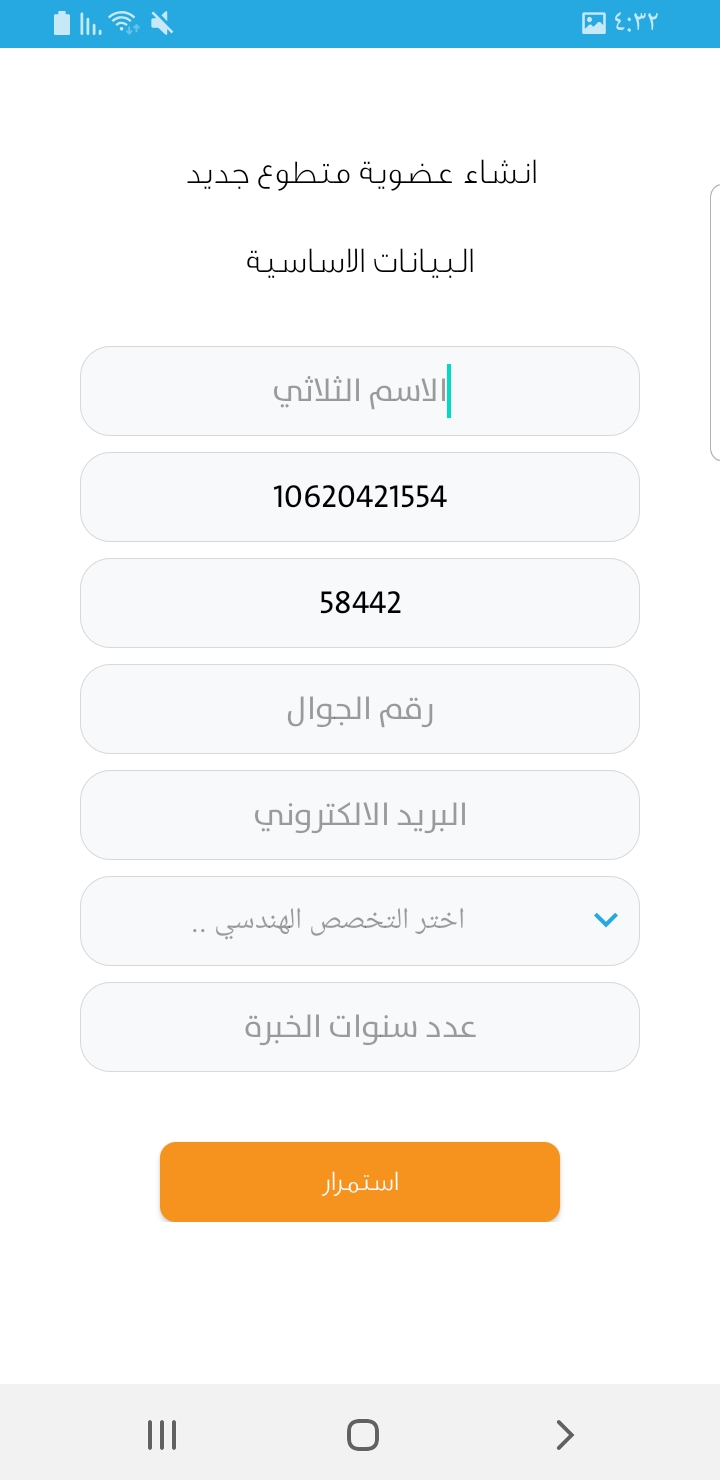The height and width of the screenshot is (1480, 720).
Task: Open the اختر التخصص الهندسي dropdown
Action: (x=360, y=921)
